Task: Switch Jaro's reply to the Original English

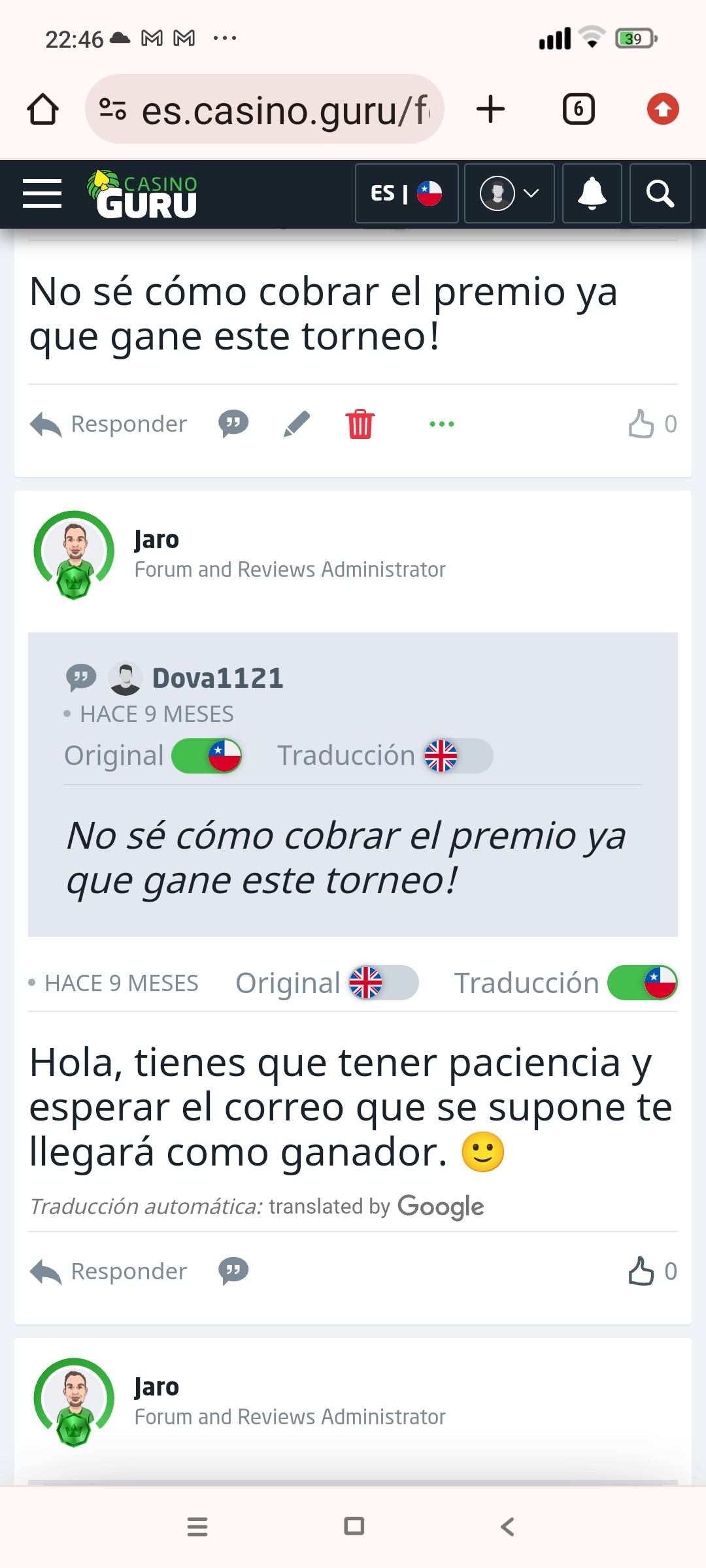Action: (x=383, y=983)
